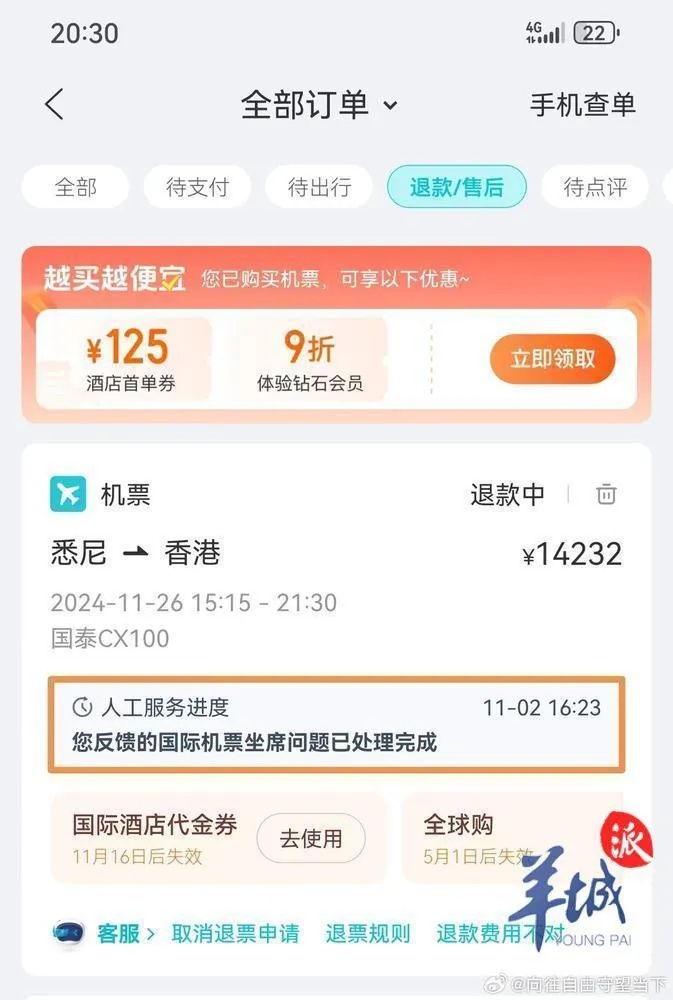673x1000 pixels.
Task: Switch to the 待点评 tab
Action: (594, 187)
